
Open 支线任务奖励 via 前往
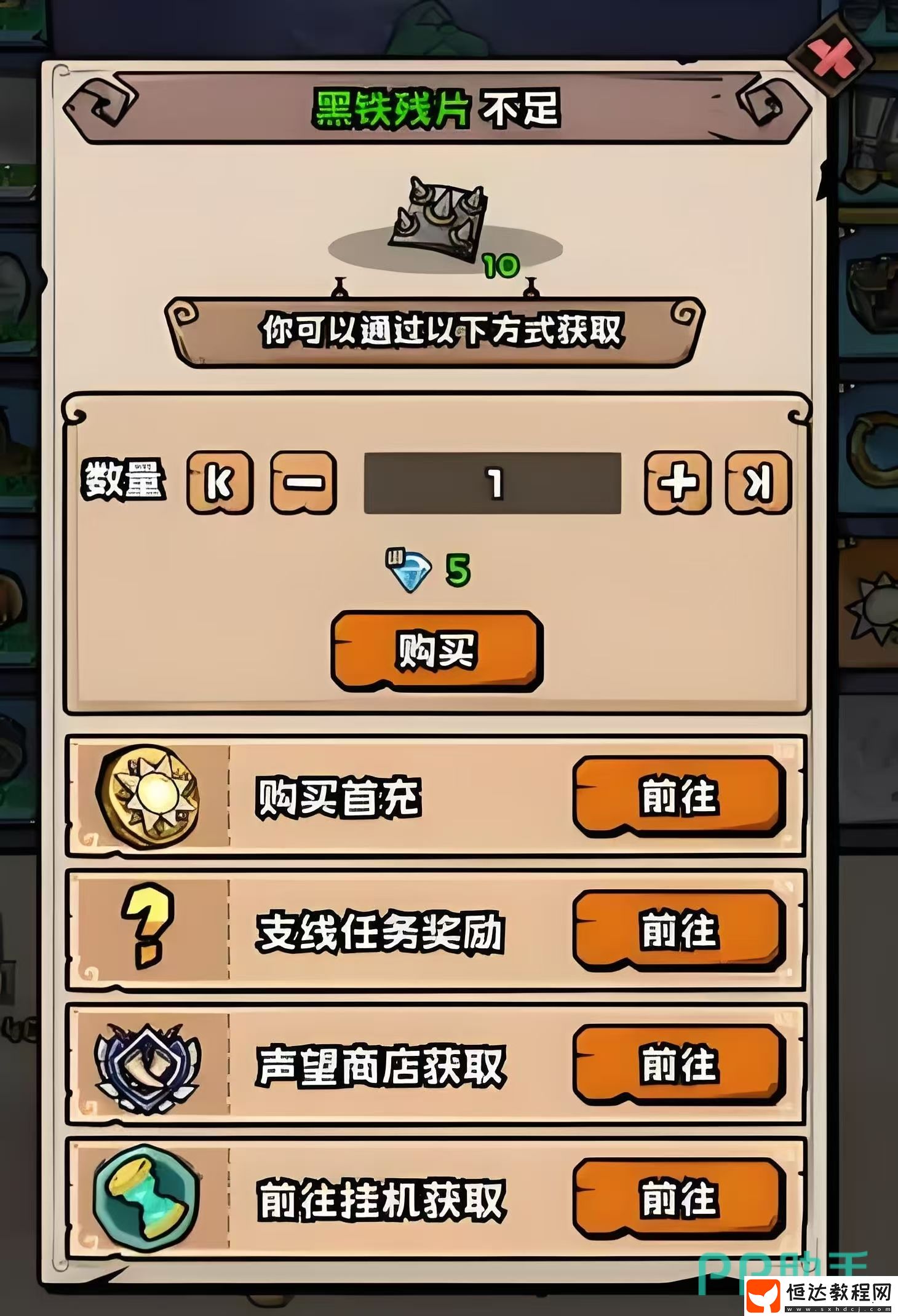point(679,930)
